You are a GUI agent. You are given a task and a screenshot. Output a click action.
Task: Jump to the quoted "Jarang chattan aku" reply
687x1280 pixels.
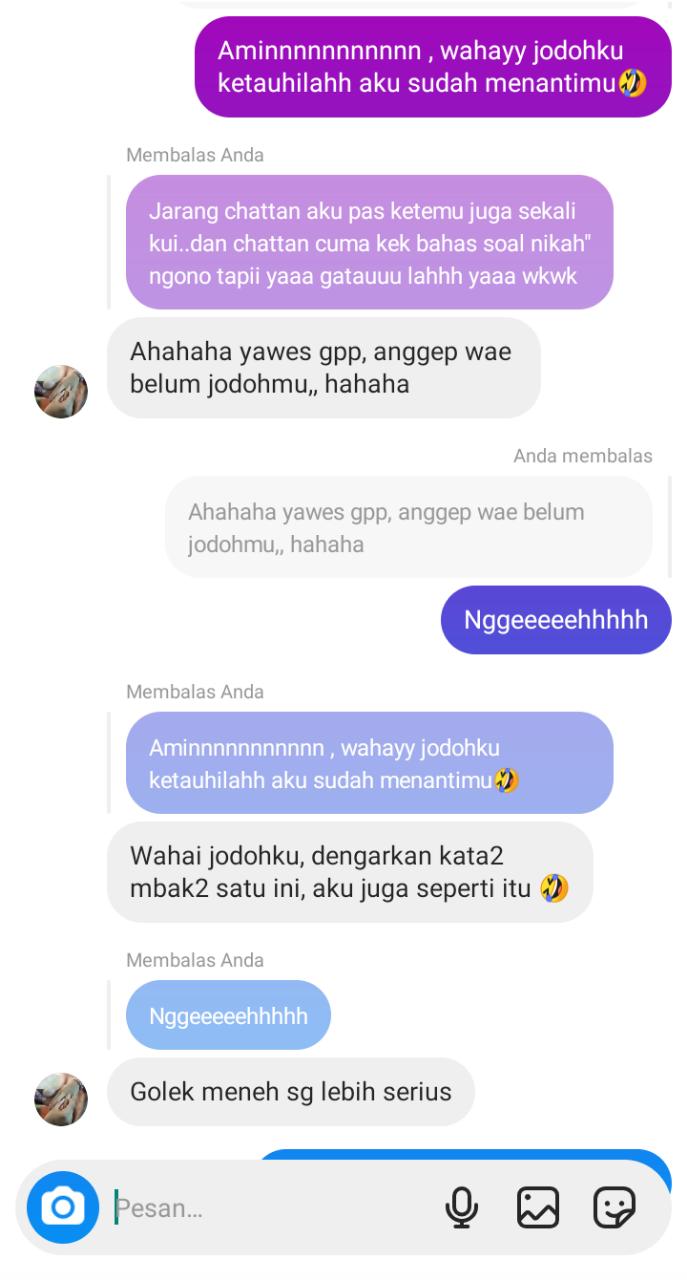click(368, 243)
